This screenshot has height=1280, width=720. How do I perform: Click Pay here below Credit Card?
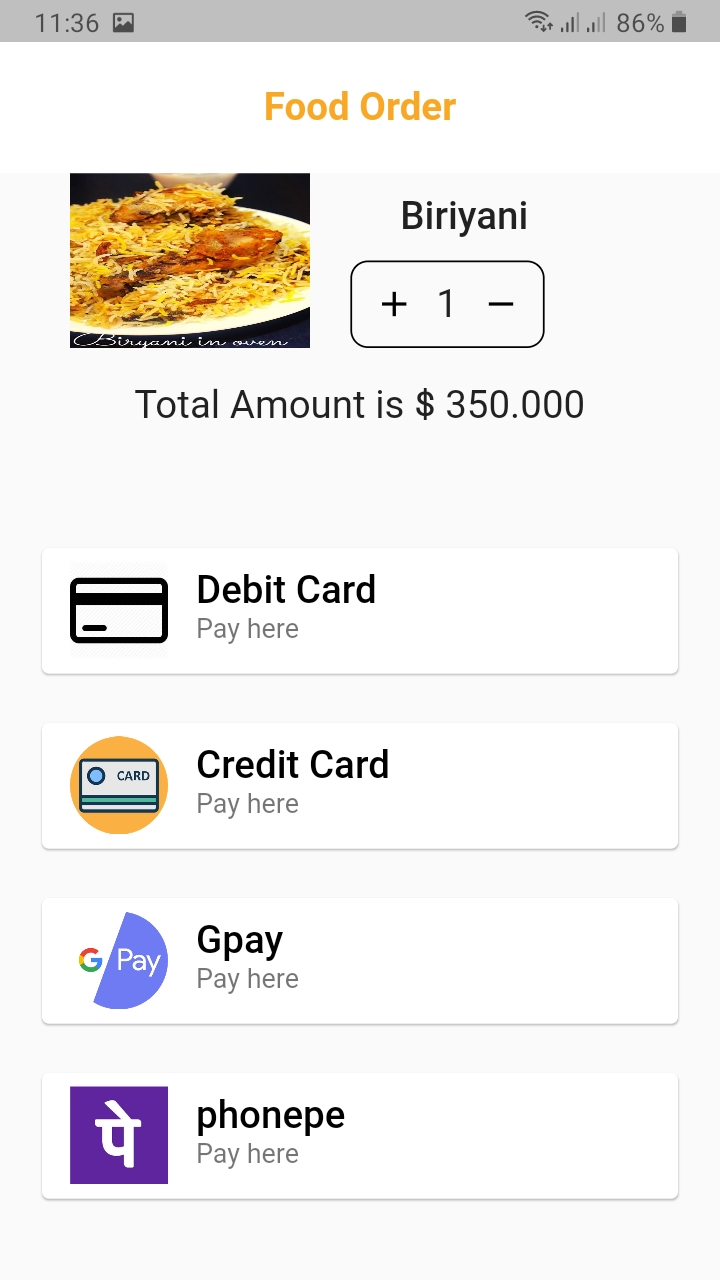[x=247, y=804]
